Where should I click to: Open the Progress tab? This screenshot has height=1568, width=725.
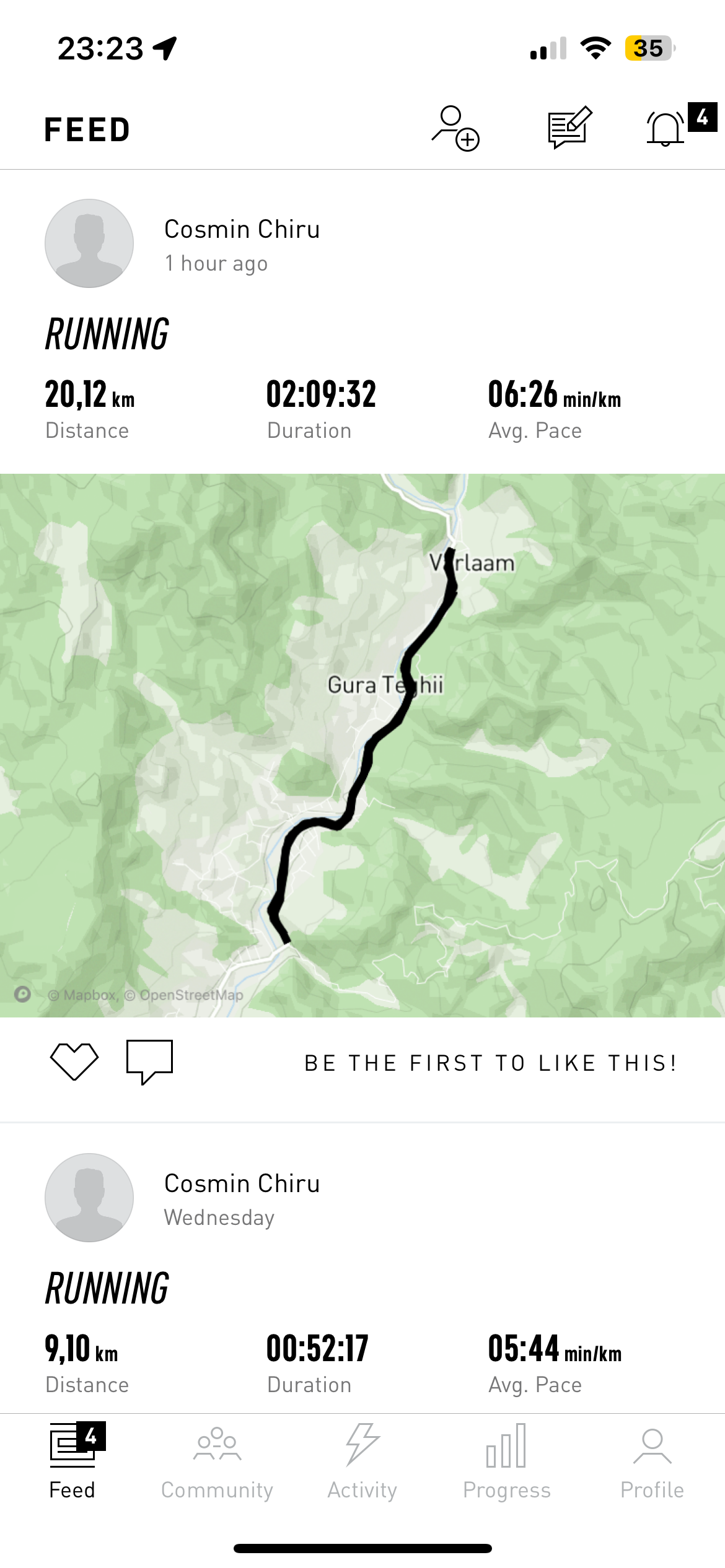pos(507,1461)
